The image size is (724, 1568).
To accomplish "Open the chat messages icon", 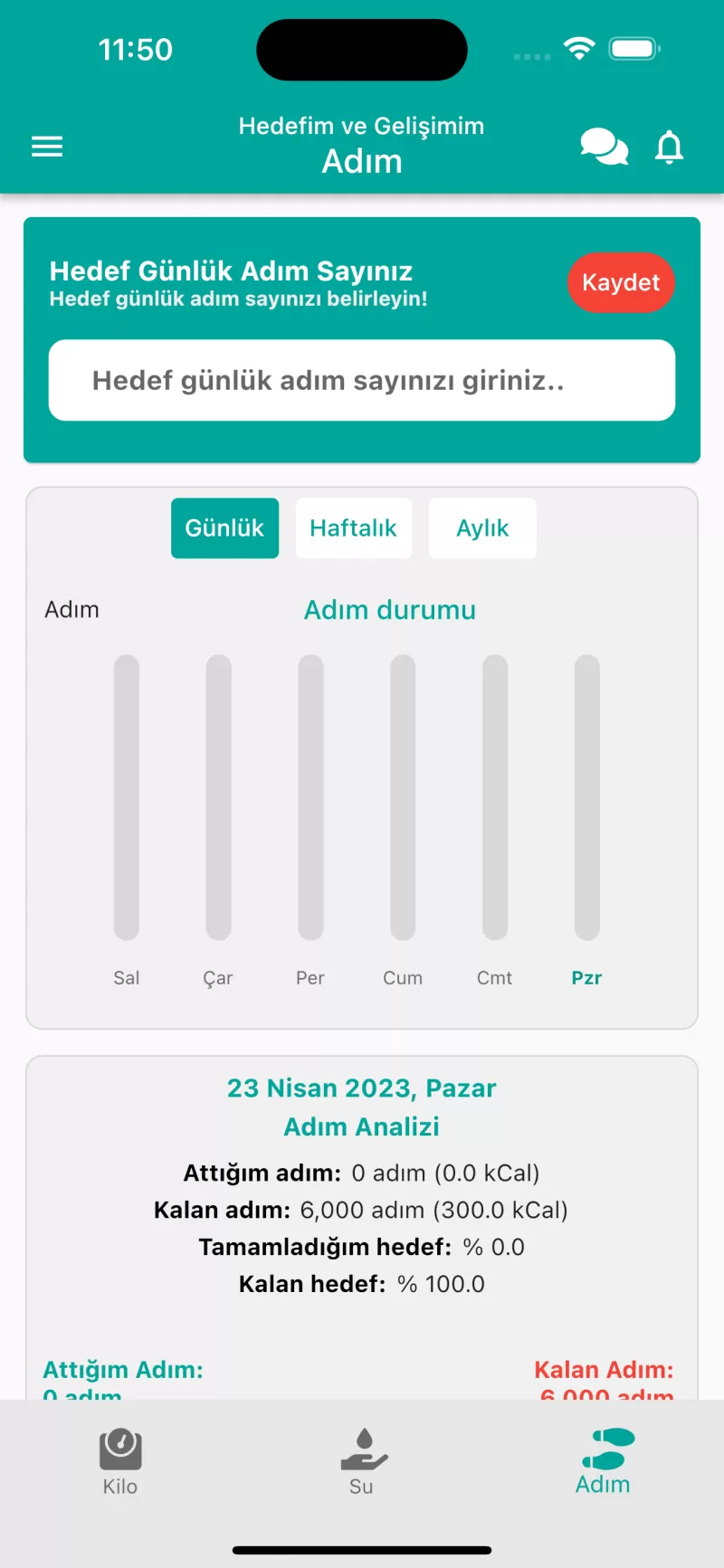I will [x=604, y=147].
